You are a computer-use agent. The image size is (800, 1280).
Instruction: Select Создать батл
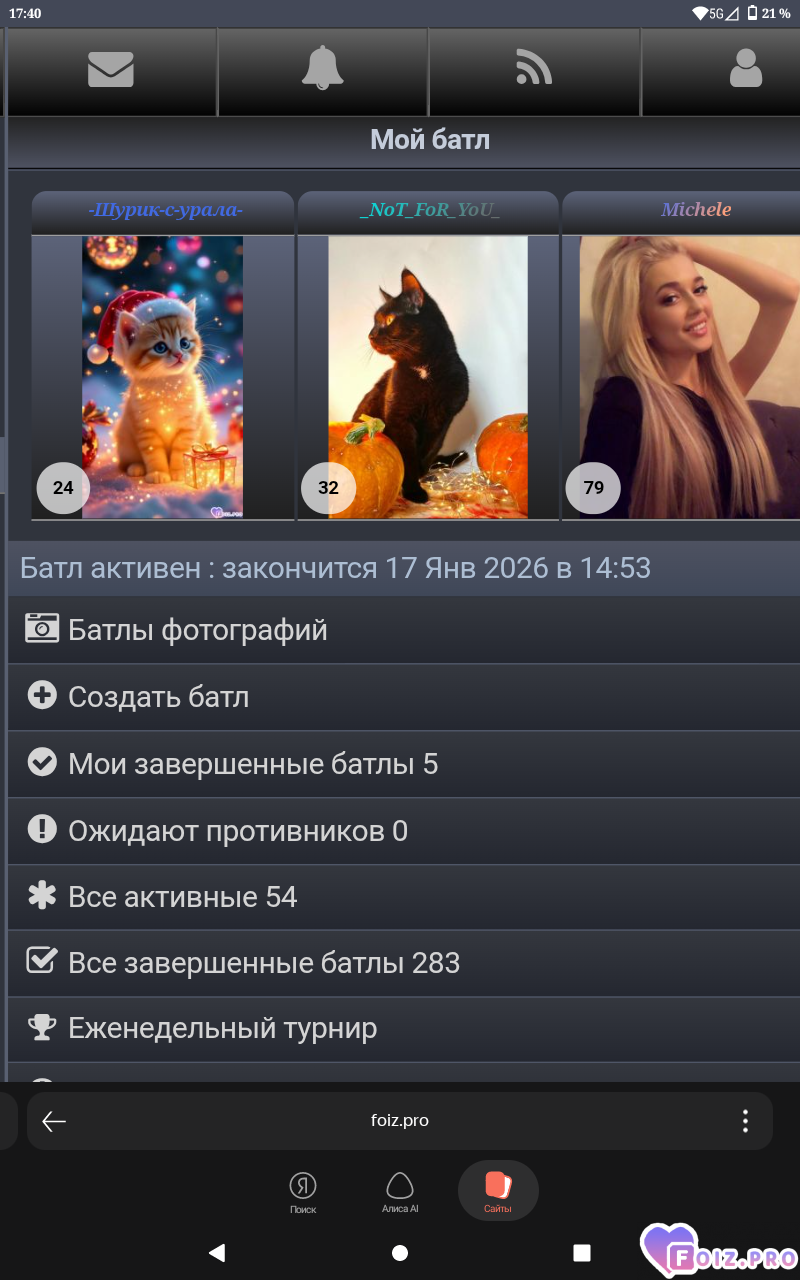[x=158, y=697]
